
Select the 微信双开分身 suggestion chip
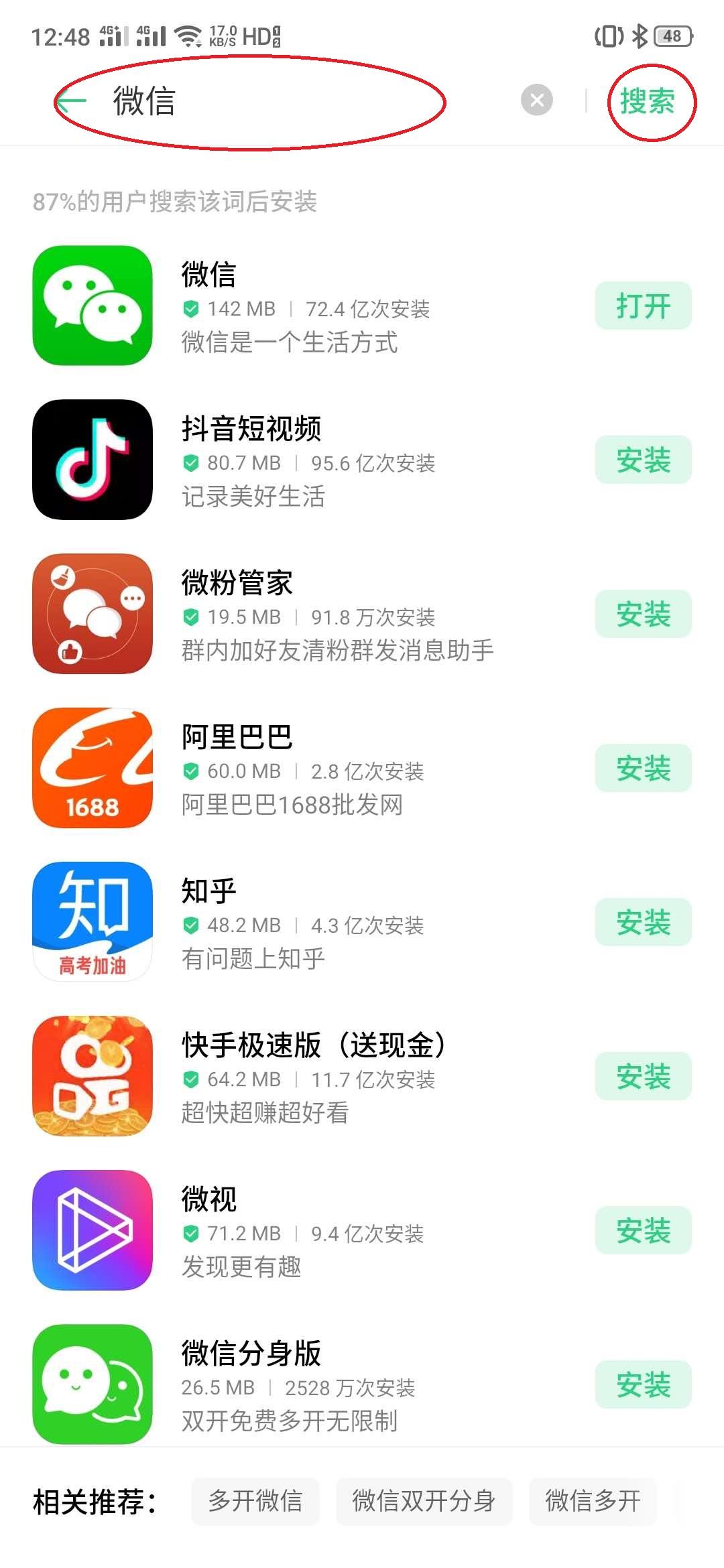tap(424, 1501)
